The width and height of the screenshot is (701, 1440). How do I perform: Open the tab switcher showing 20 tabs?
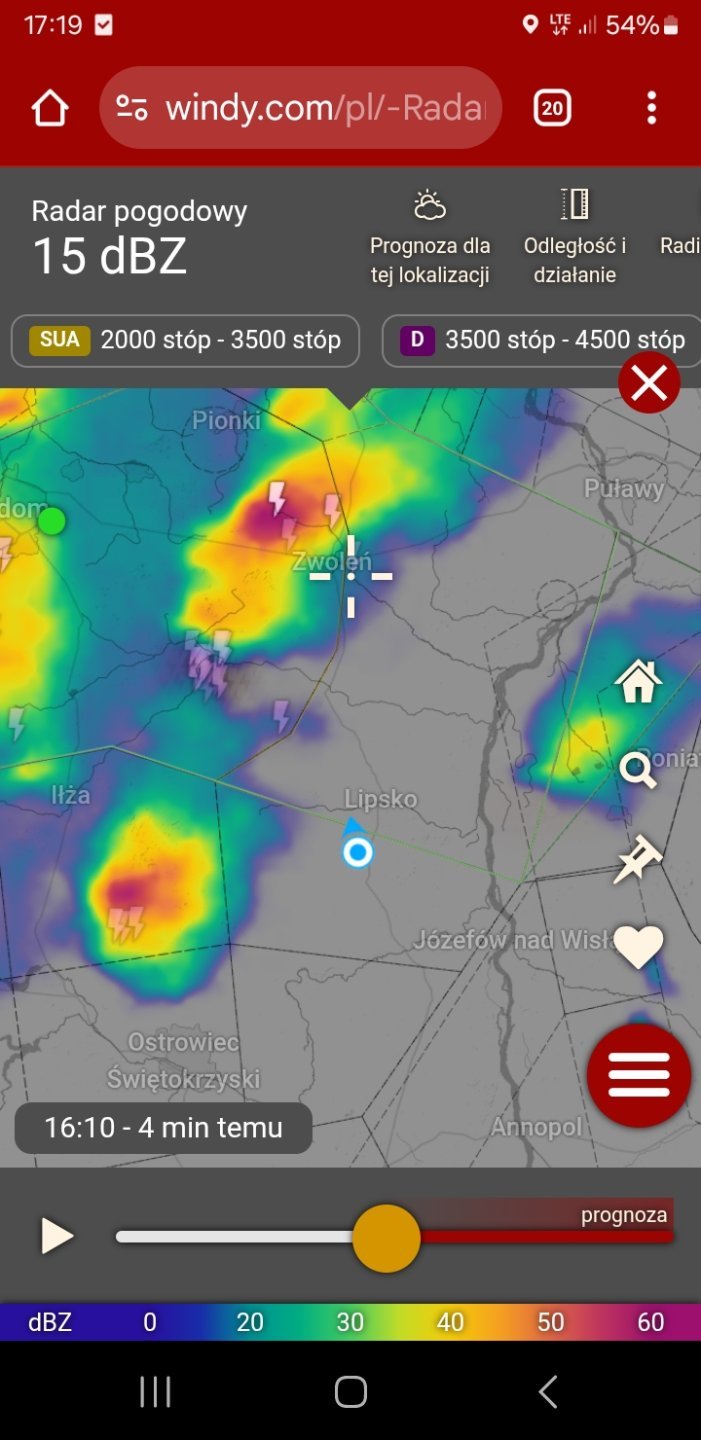click(552, 108)
